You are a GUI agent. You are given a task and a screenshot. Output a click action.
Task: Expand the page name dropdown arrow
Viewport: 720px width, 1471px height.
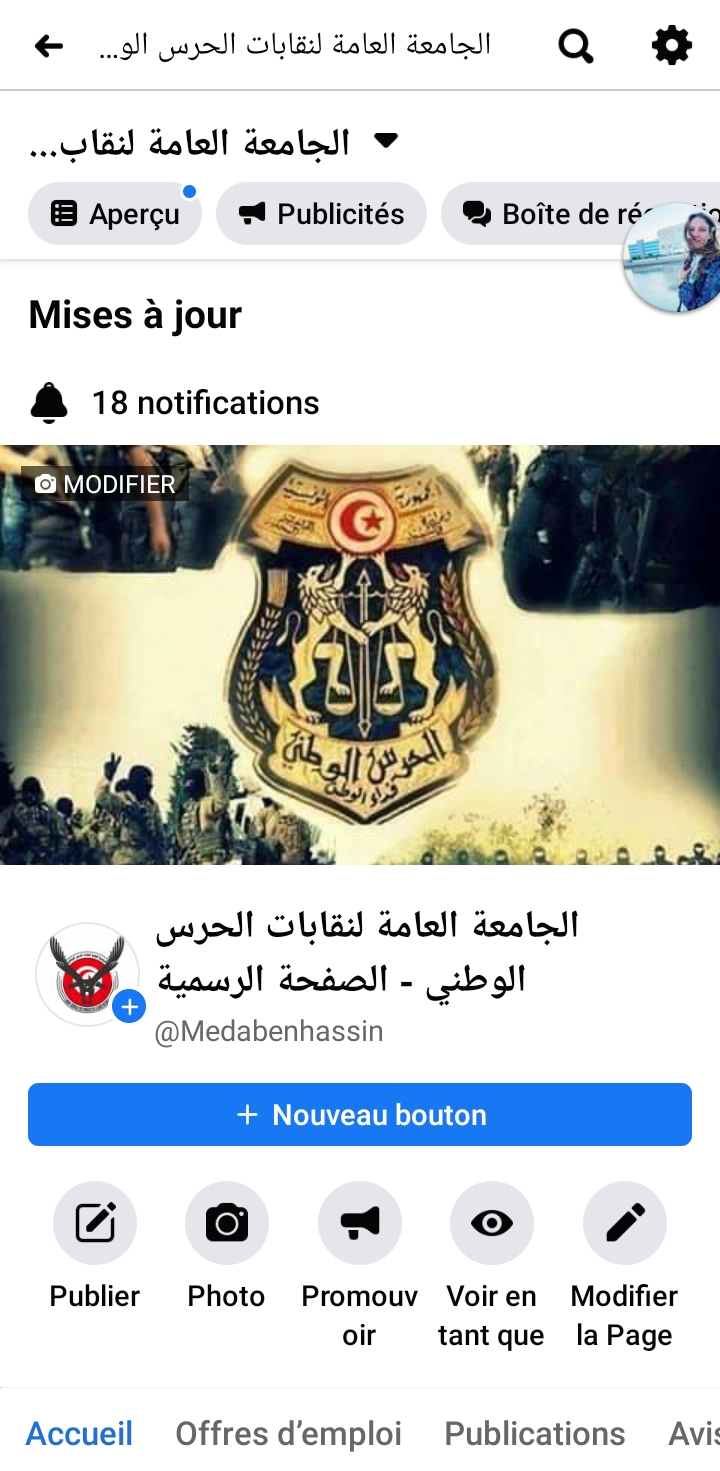(x=386, y=140)
